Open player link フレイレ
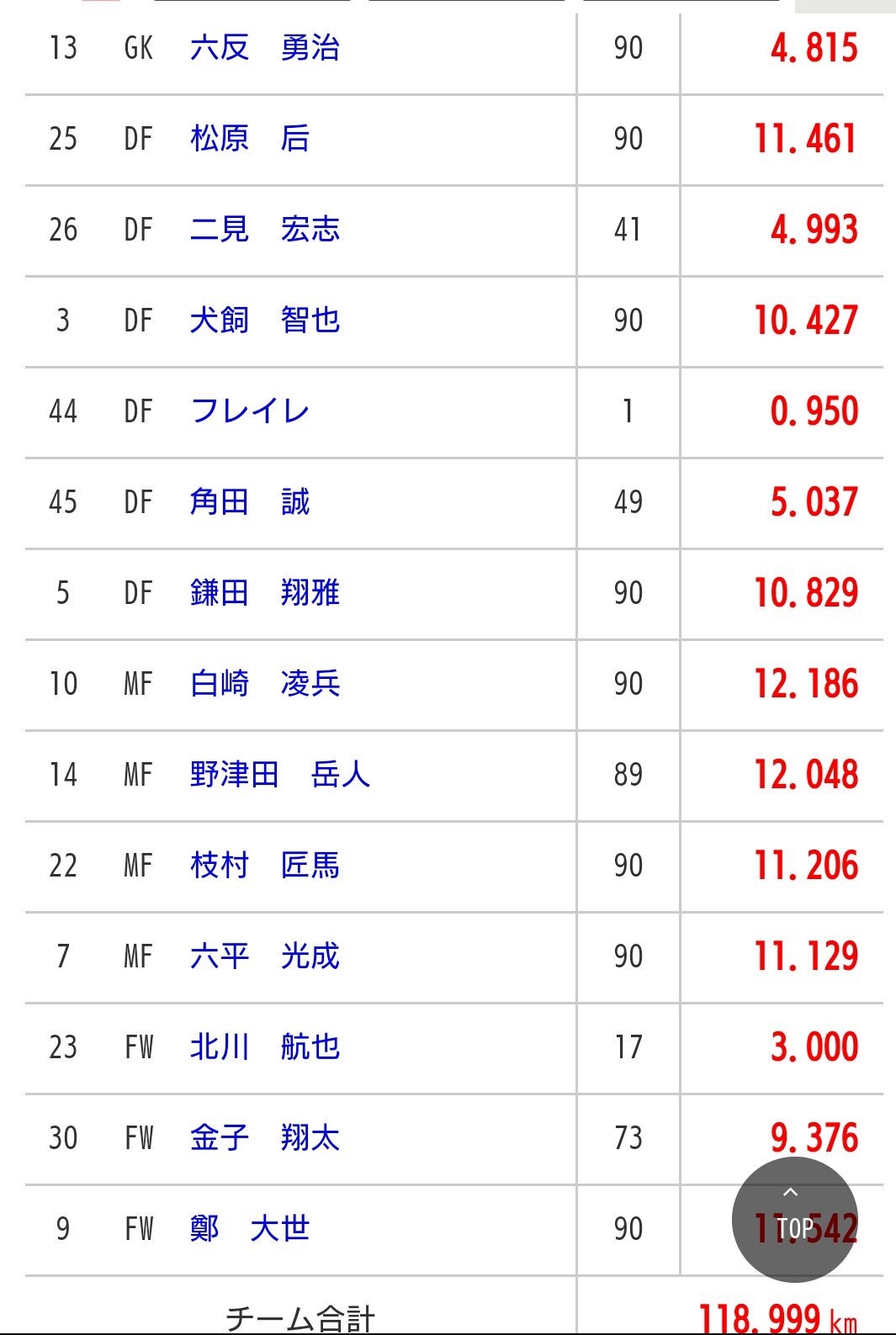896x1335 pixels. pyautogui.click(x=249, y=411)
